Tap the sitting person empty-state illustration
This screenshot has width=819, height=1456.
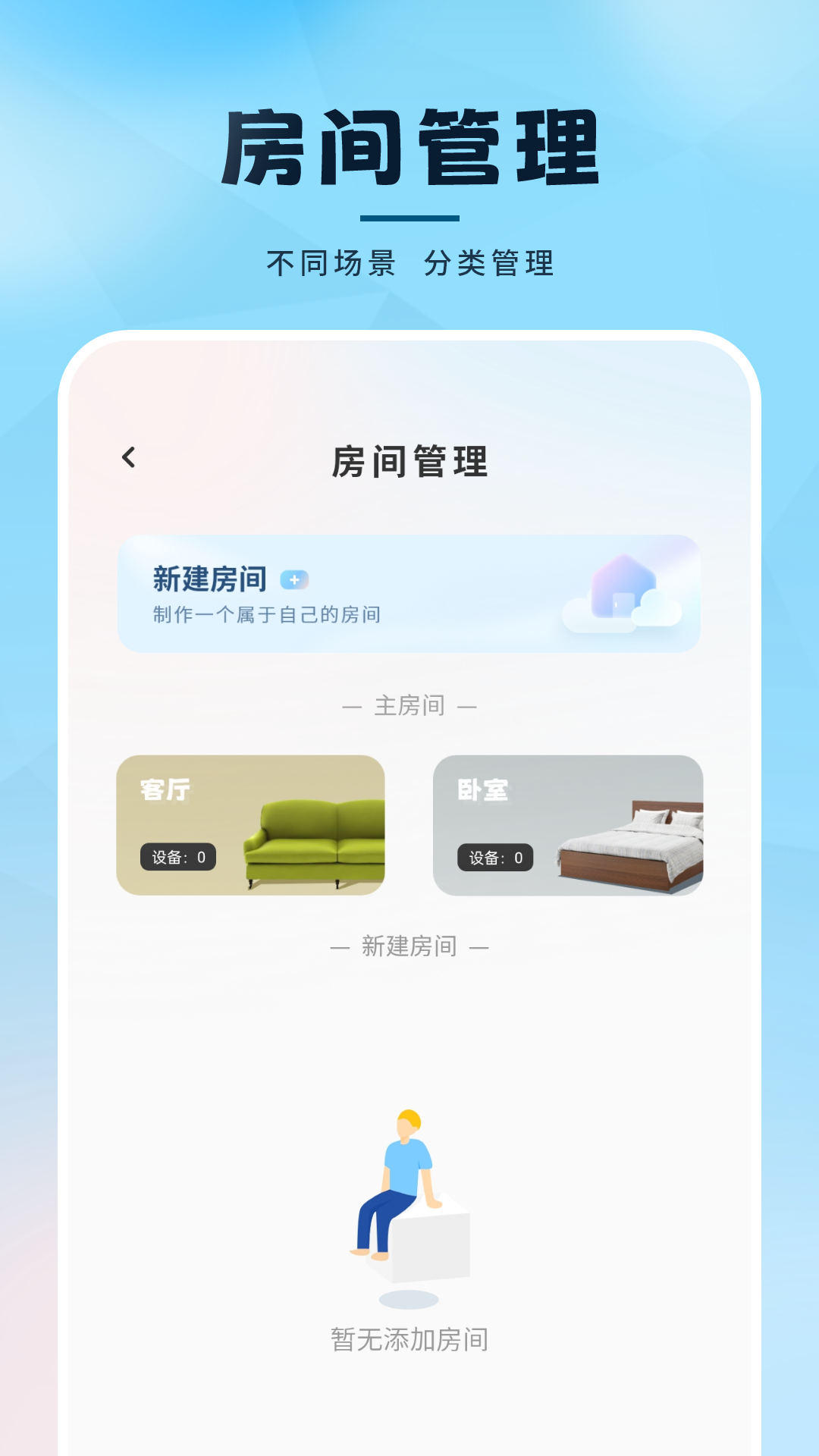point(409,1191)
